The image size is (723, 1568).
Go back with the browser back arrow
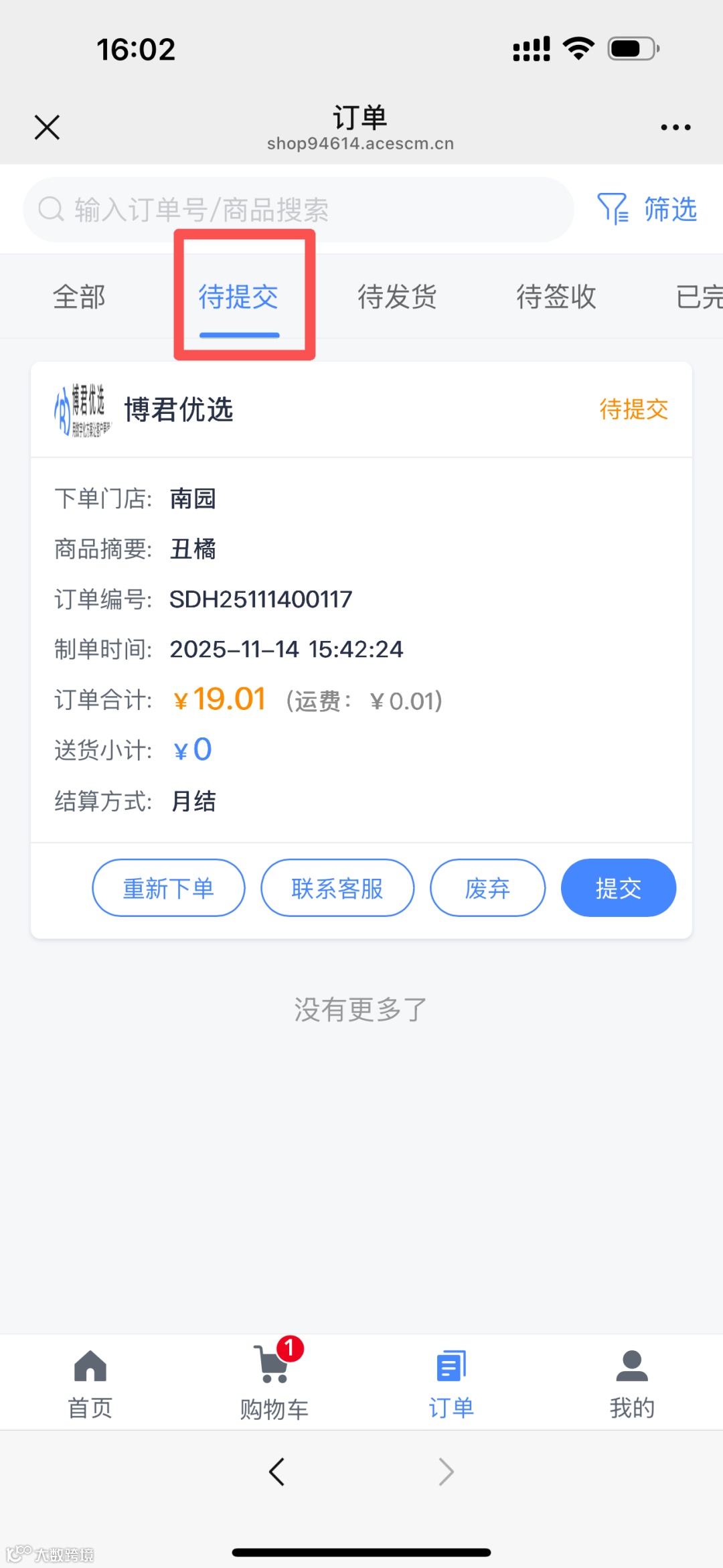pos(277,1472)
